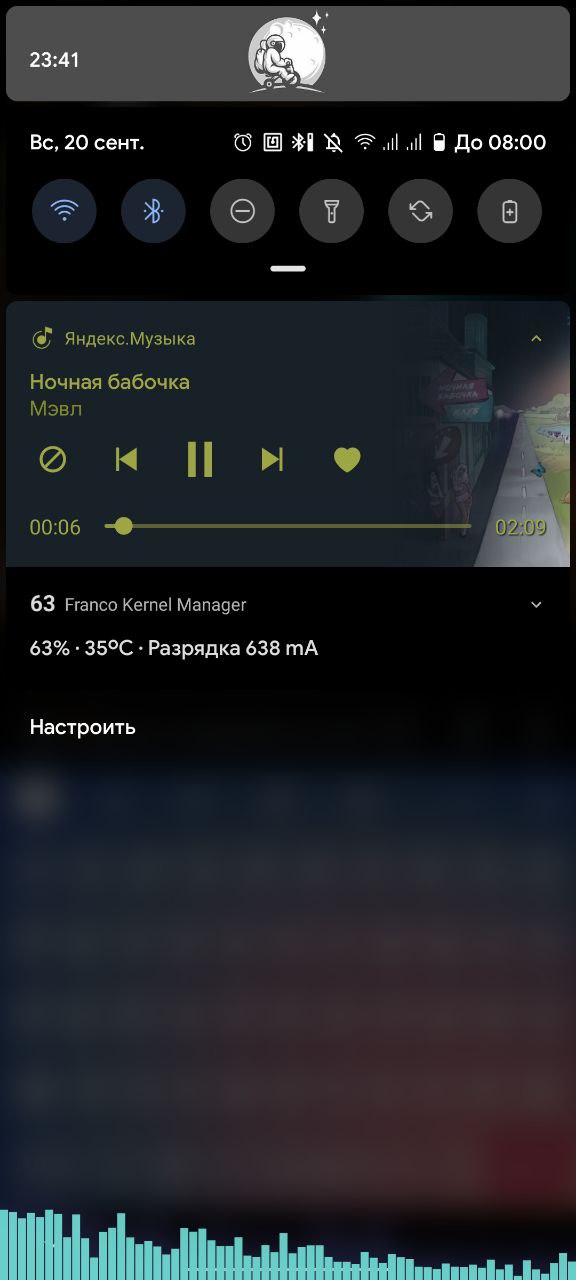Open the Franco Kernel Manager battery notification
576x1280 pixels.
coord(288,627)
